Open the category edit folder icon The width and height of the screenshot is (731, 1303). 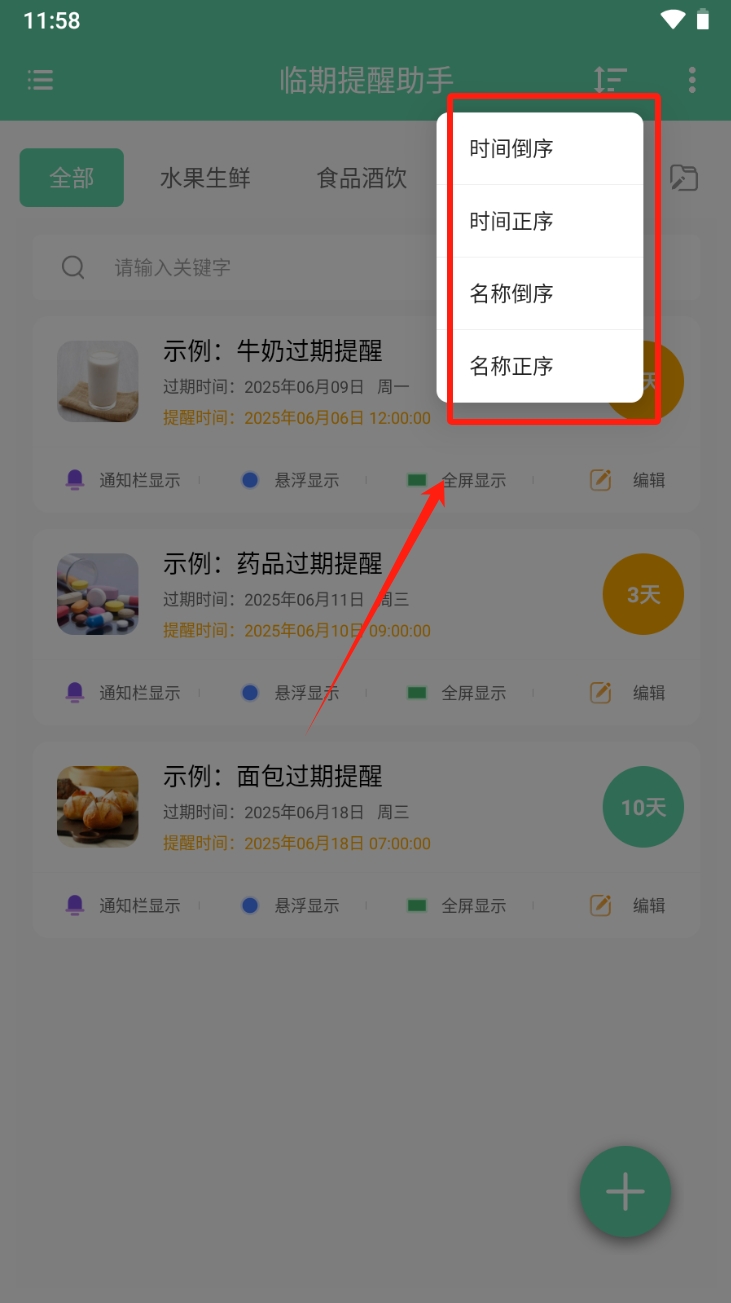tap(684, 178)
